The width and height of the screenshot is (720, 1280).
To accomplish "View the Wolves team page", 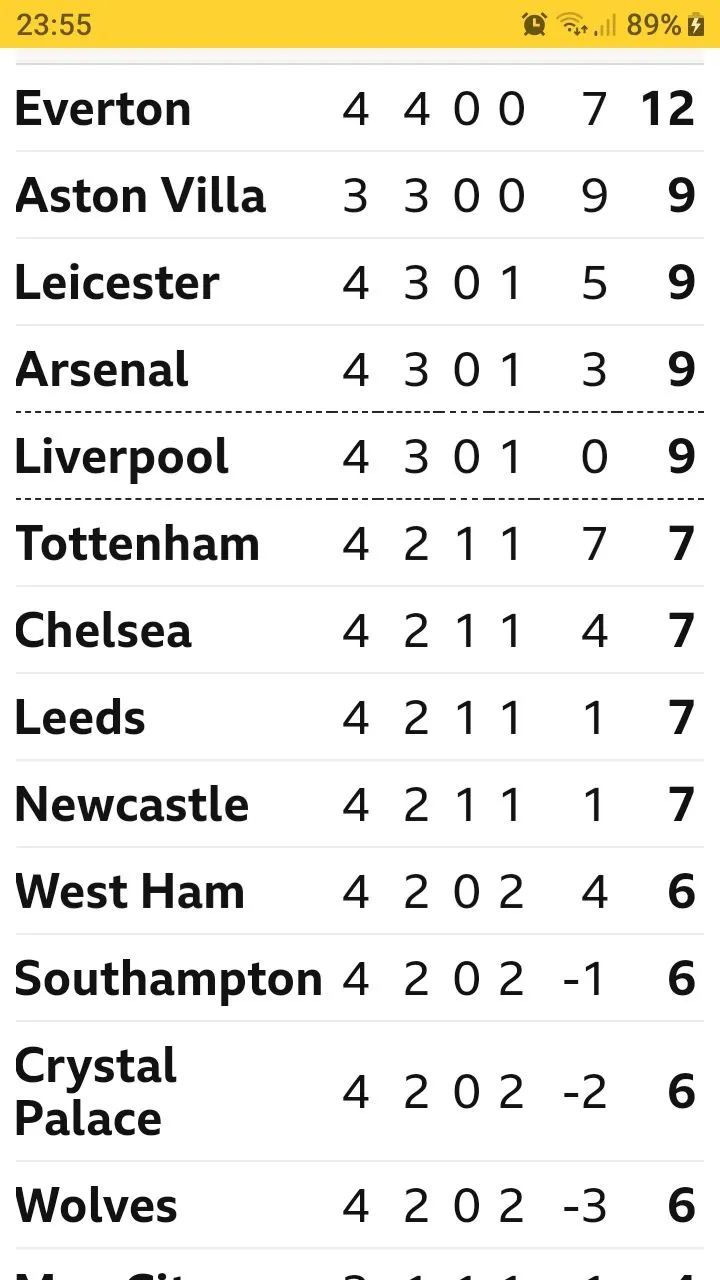I will click(96, 1205).
